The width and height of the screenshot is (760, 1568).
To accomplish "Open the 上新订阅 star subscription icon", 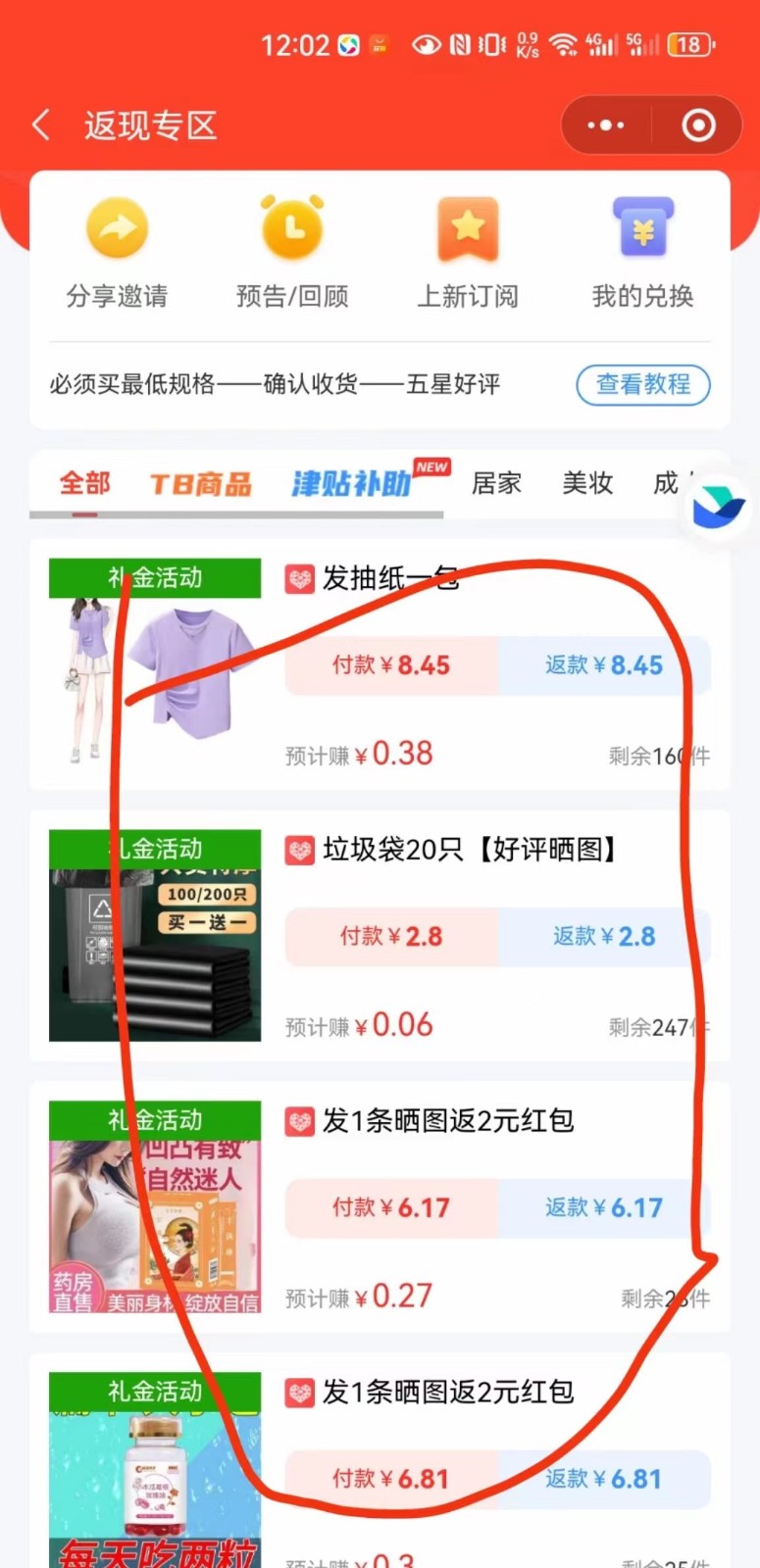I will [467, 229].
